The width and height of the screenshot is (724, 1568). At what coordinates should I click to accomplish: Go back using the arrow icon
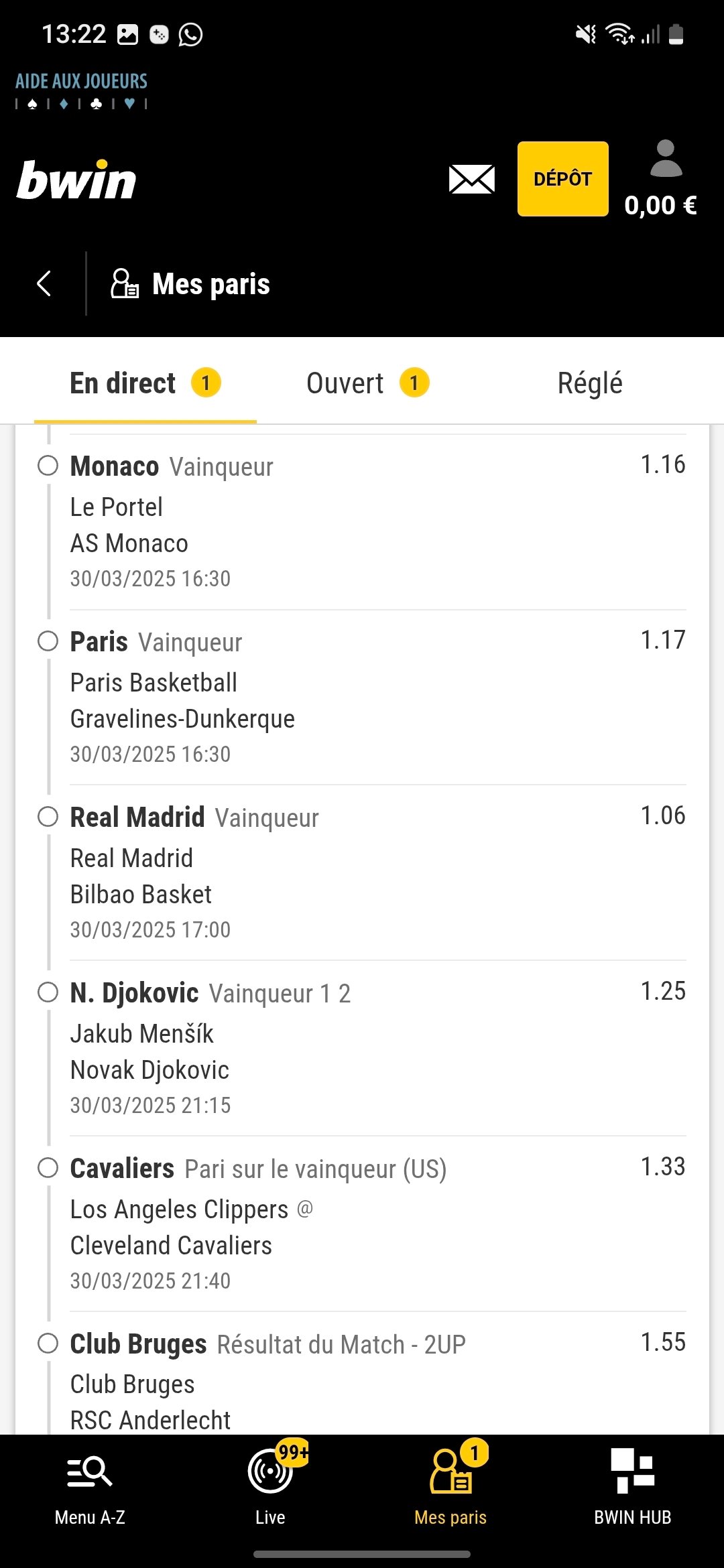pyautogui.click(x=44, y=283)
